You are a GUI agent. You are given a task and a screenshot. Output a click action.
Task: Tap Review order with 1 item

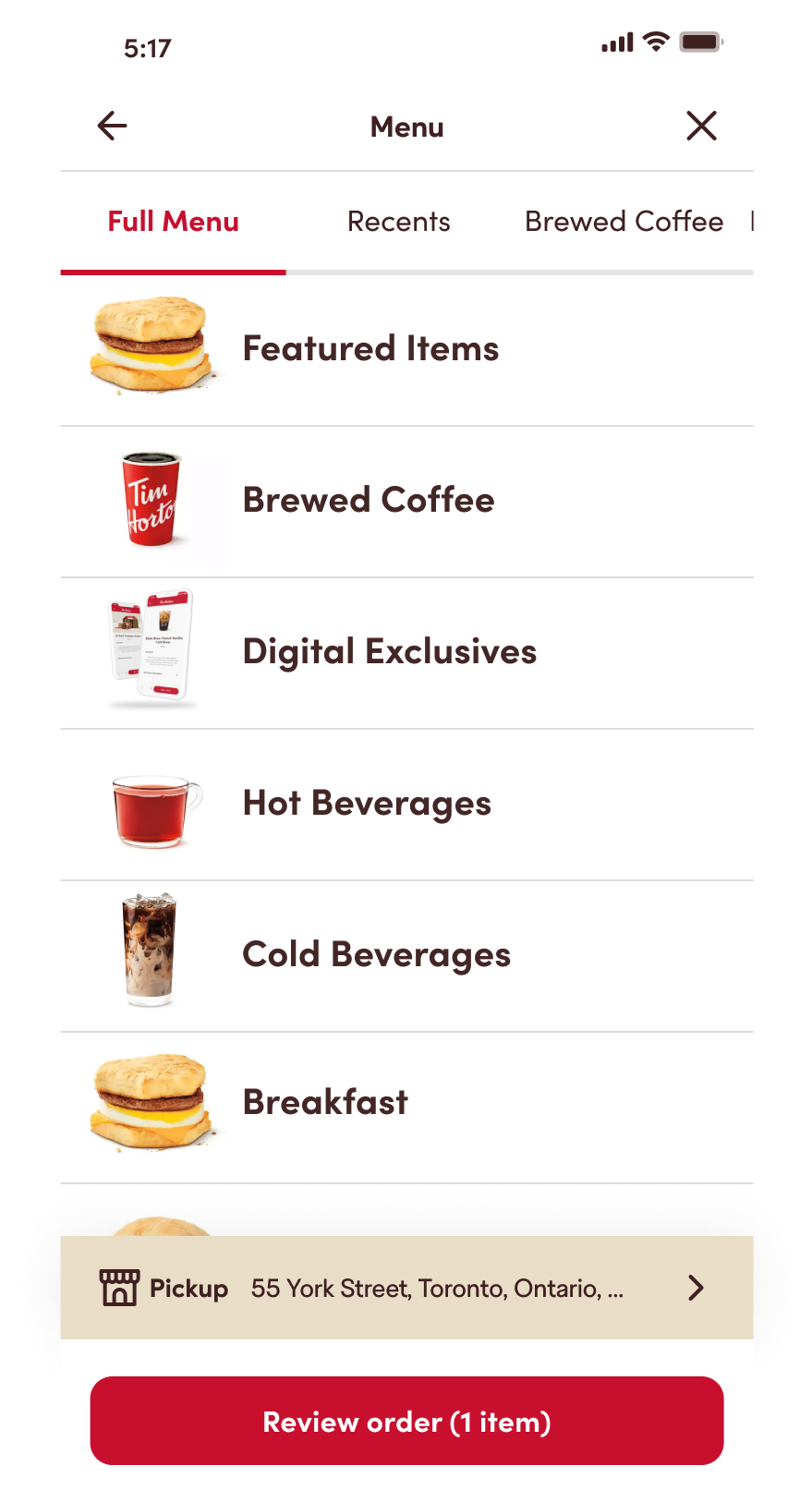(x=406, y=1422)
